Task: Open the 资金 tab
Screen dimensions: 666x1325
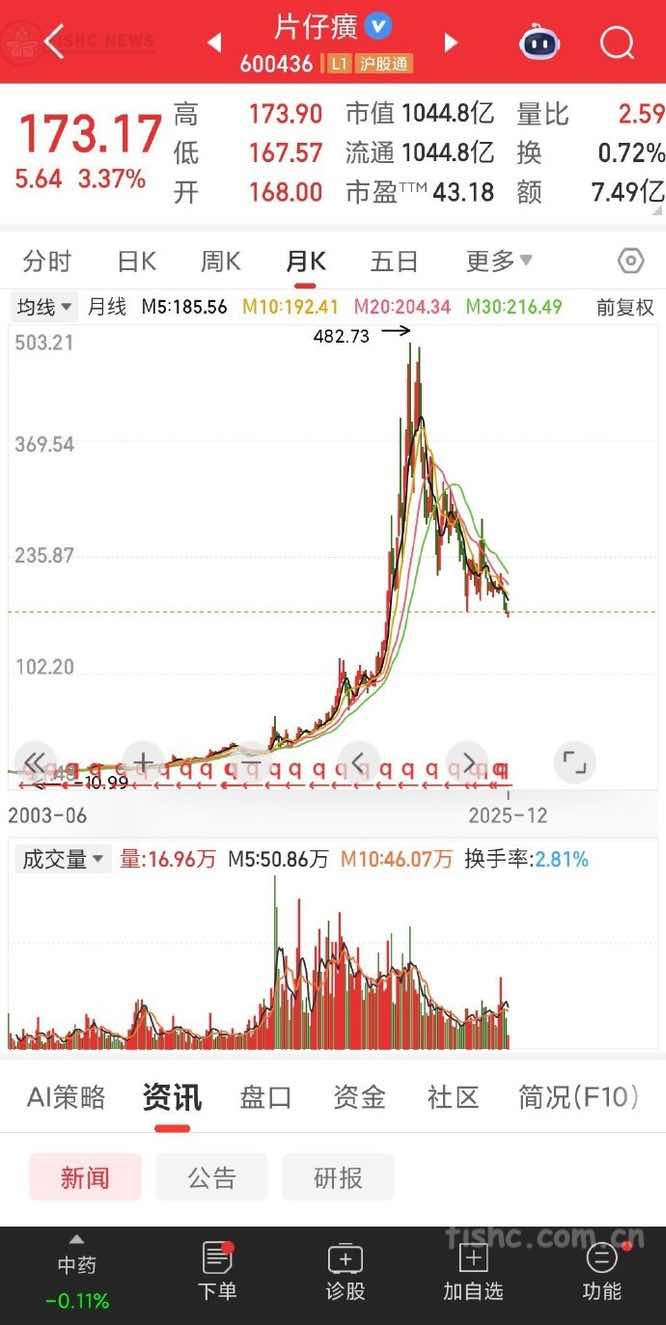Action: pyautogui.click(x=359, y=1097)
